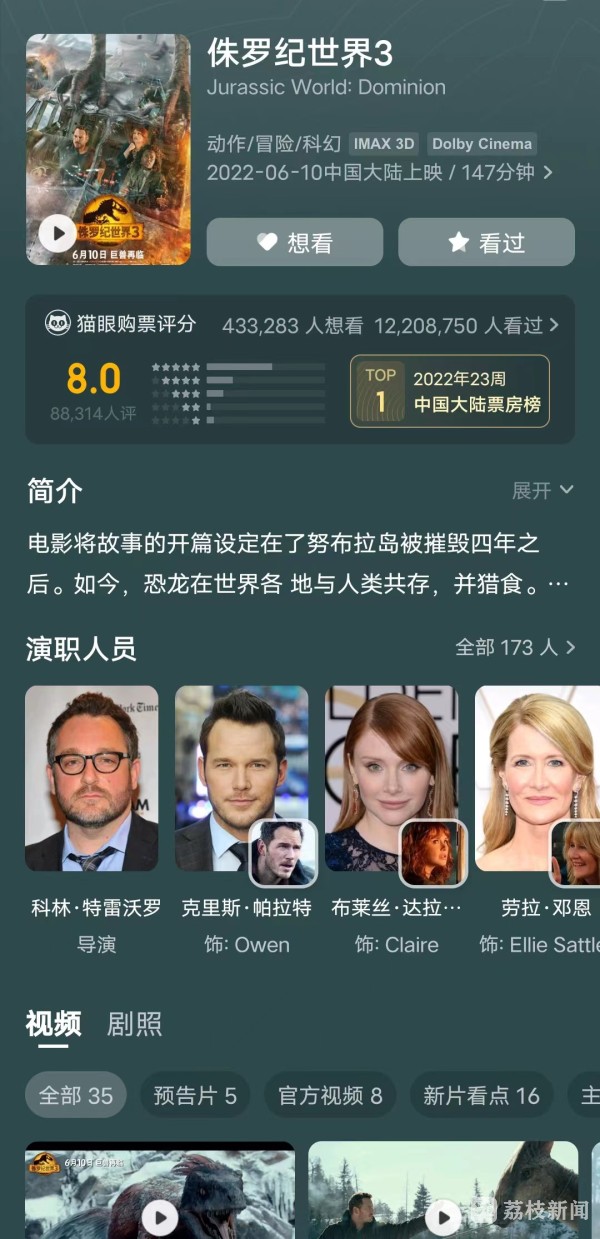Filter videos by 新片看点 16 chip

[481, 1095]
